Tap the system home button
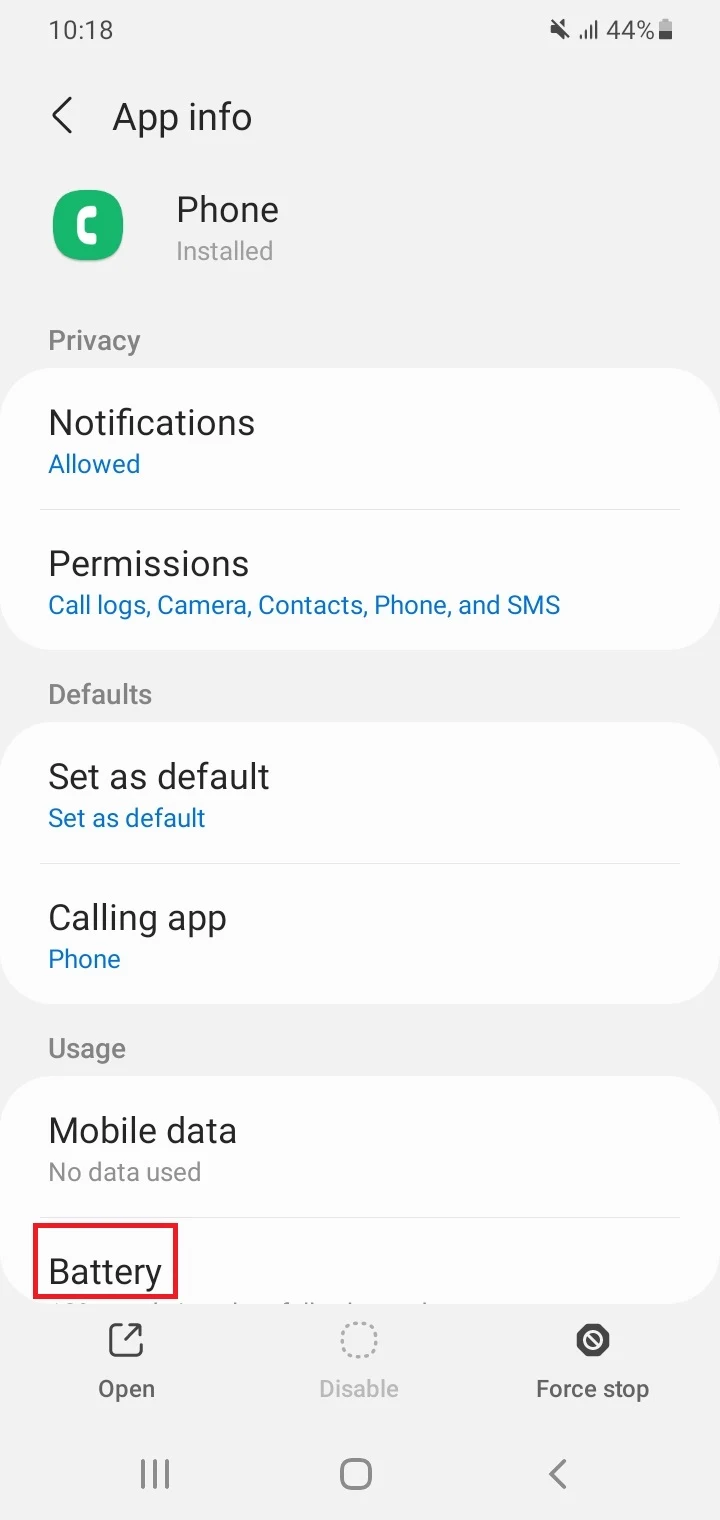Image resolution: width=720 pixels, height=1520 pixels. 356,1473
